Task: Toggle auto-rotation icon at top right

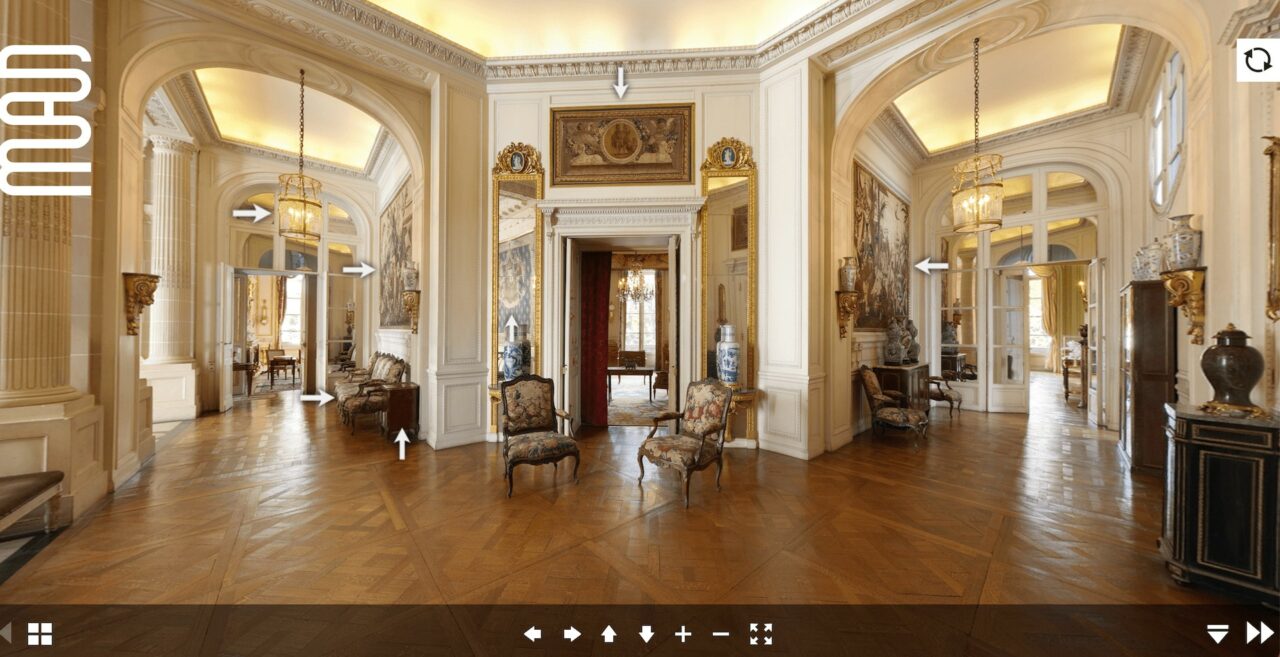Action: point(1257,60)
